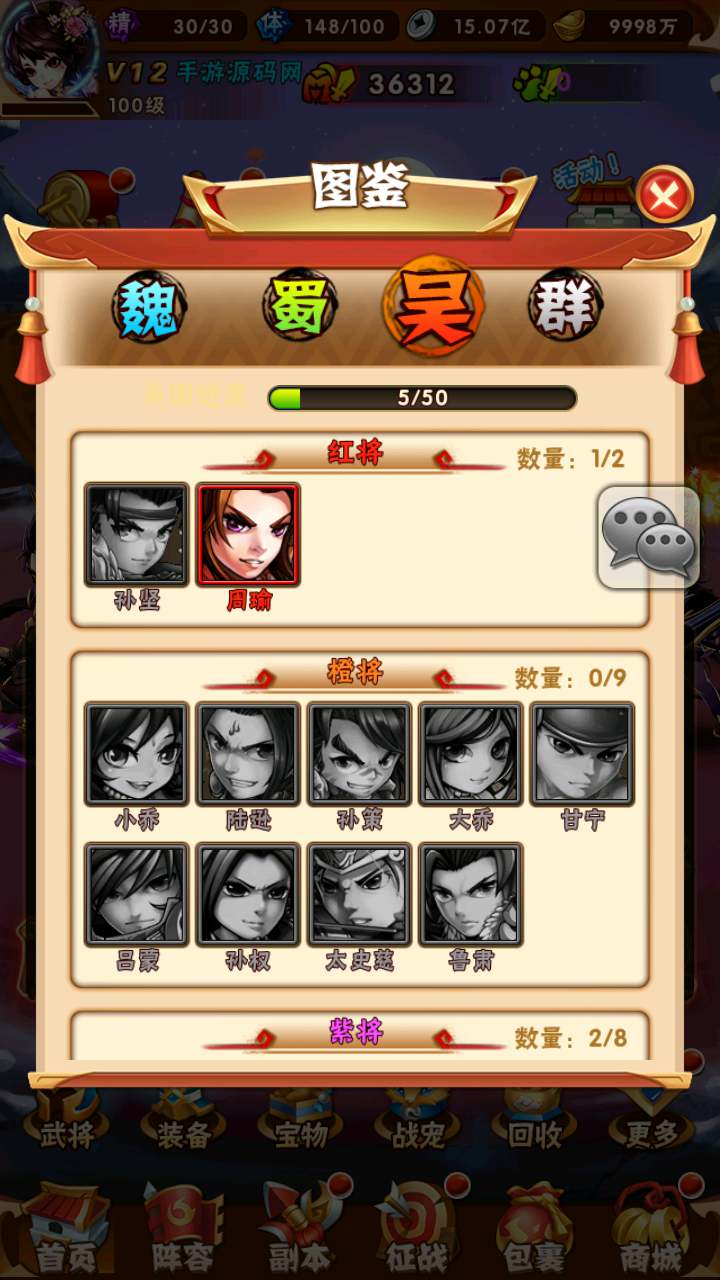
Task: View the 甘宁 hero card
Action: point(581,754)
